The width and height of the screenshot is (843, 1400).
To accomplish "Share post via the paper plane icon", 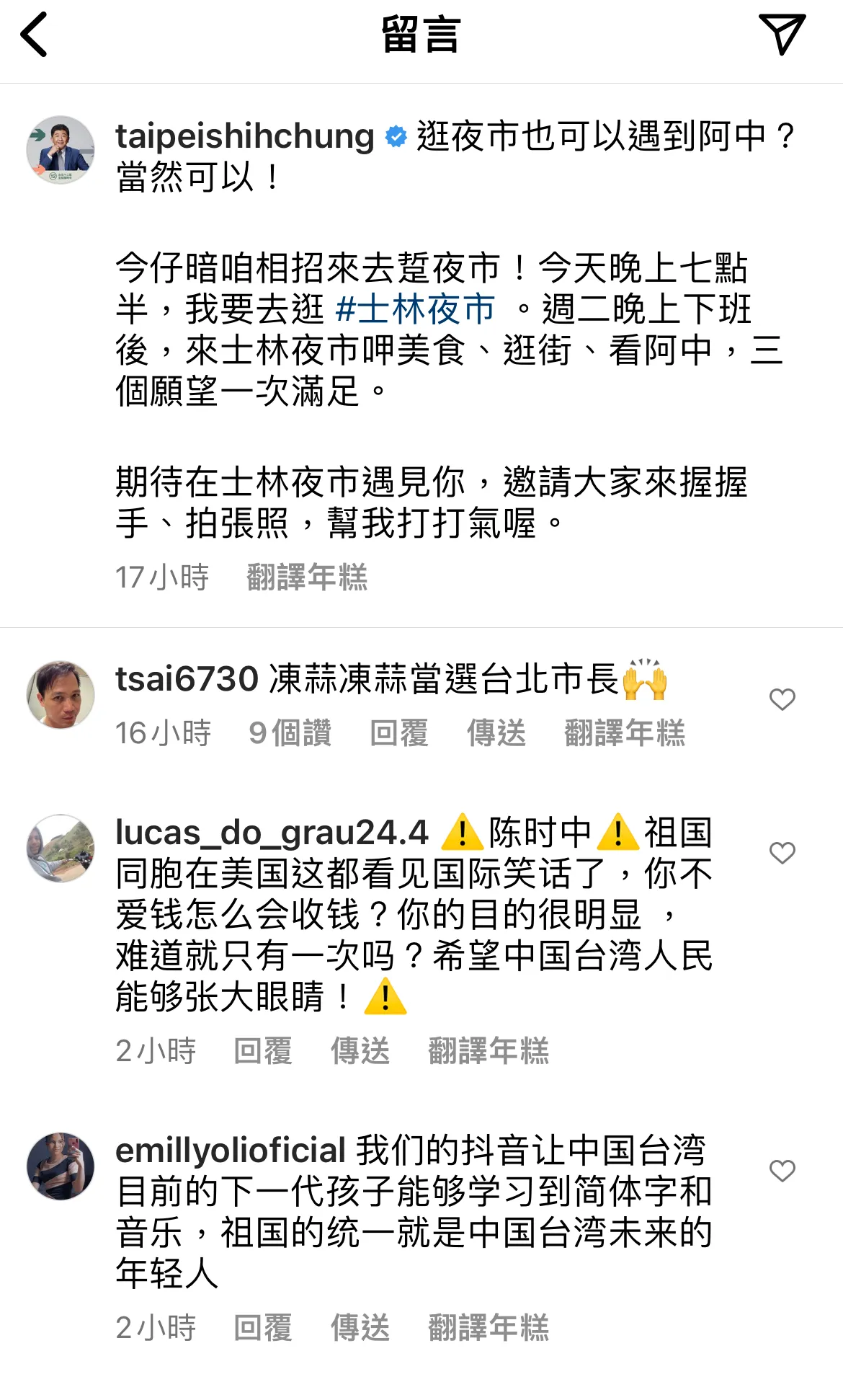I will click(x=781, y=34).
